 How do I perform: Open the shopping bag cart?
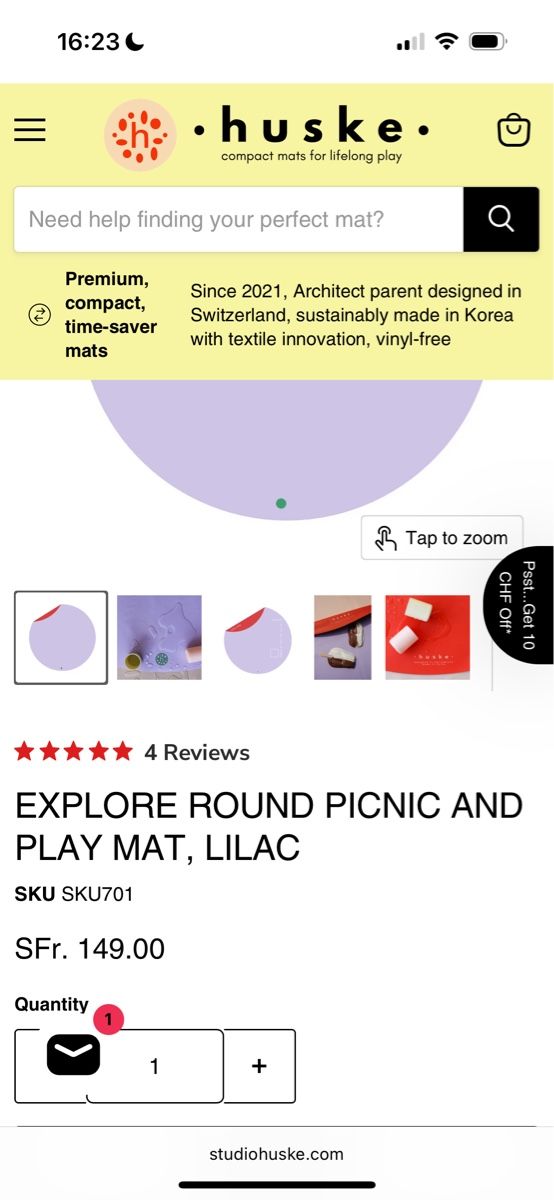[513, 130]
